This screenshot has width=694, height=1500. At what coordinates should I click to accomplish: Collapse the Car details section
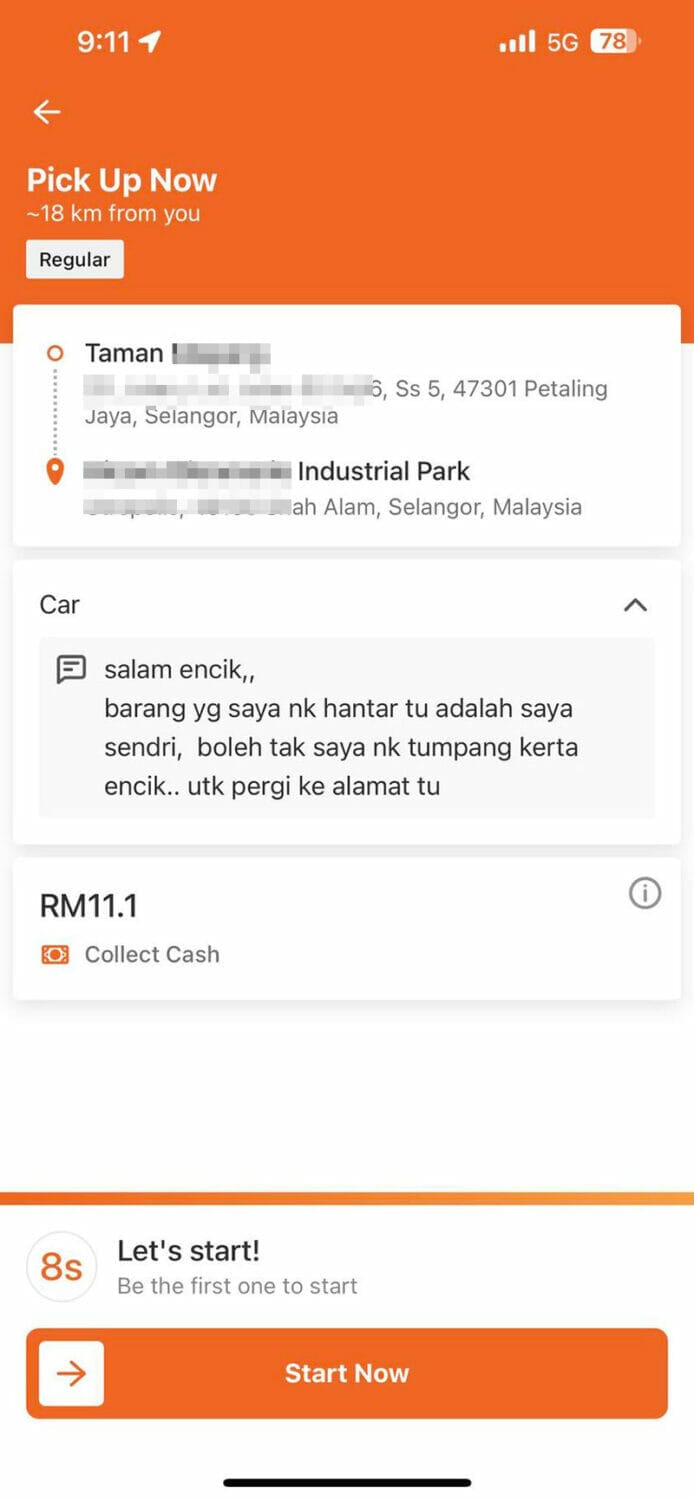click(635, 604)
